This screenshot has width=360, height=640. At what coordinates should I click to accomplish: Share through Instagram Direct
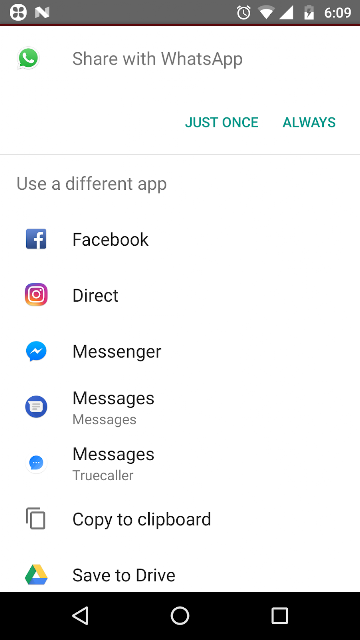180,295
